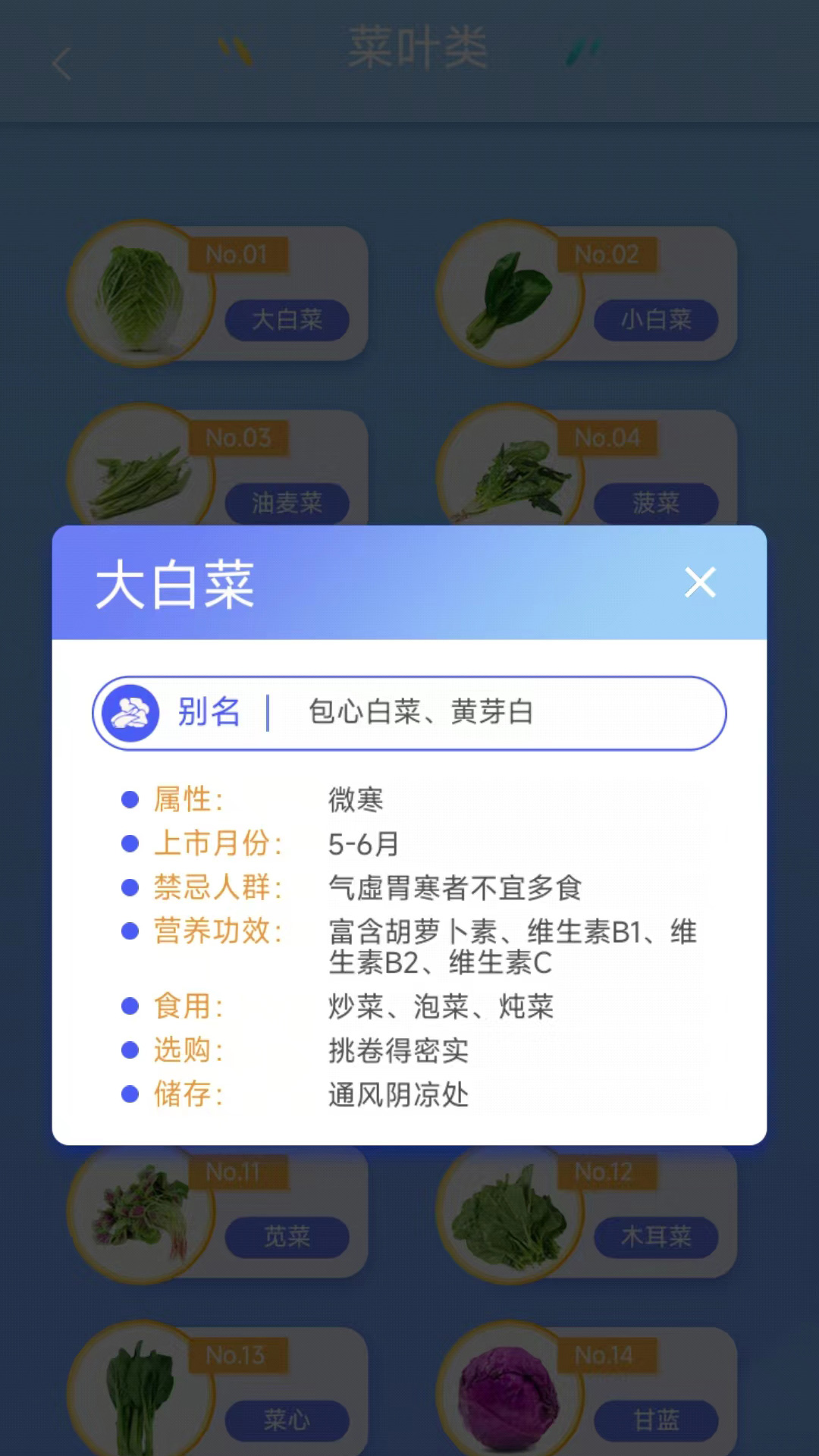Click the 木耳菜 vegetable photo in card No.12

[510, 1213]
